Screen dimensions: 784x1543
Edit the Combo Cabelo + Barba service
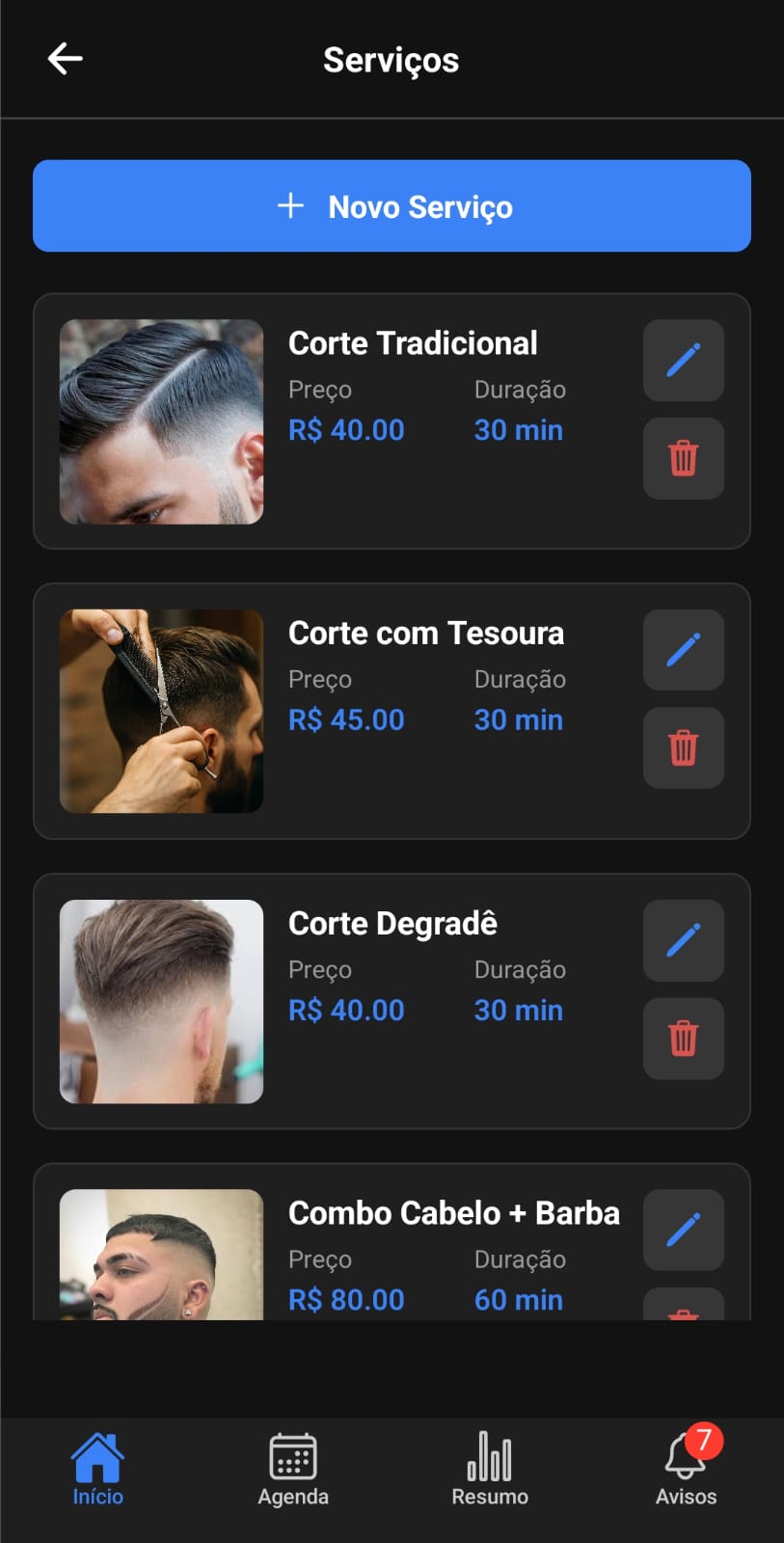tap(683, 1231)
